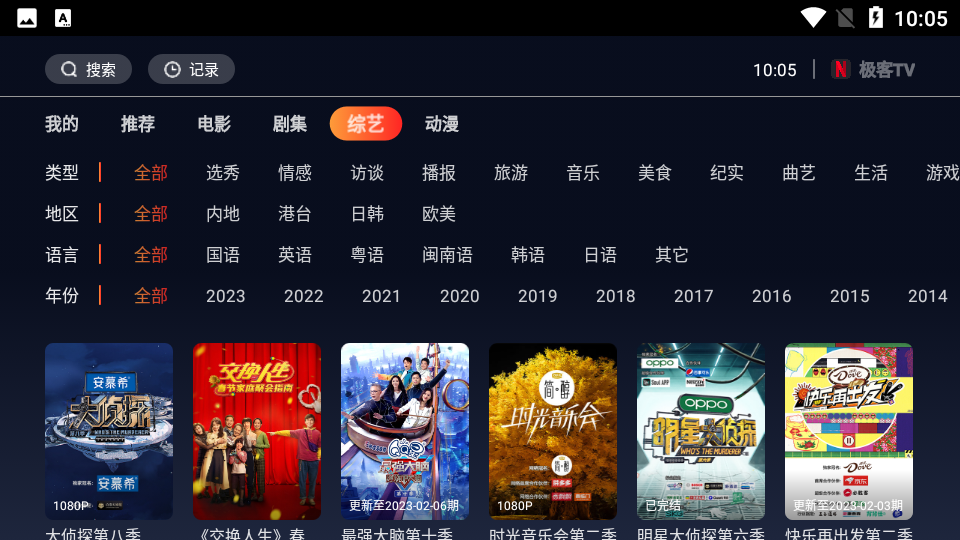The image size is (960, 540).
Task: Open 时光音乐会第二季 show card
Action: point(553,431)
